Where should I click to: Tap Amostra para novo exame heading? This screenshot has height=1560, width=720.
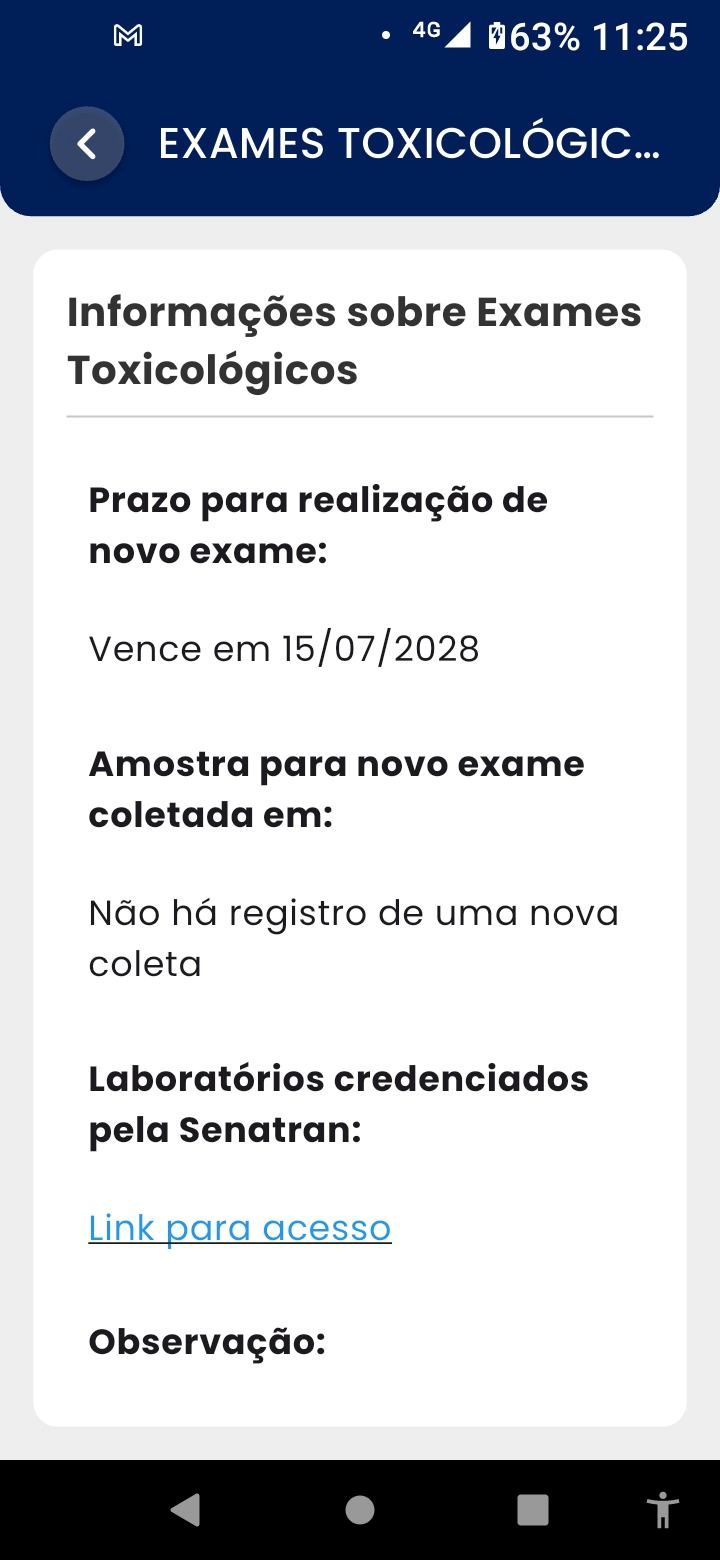click(337, 789)
